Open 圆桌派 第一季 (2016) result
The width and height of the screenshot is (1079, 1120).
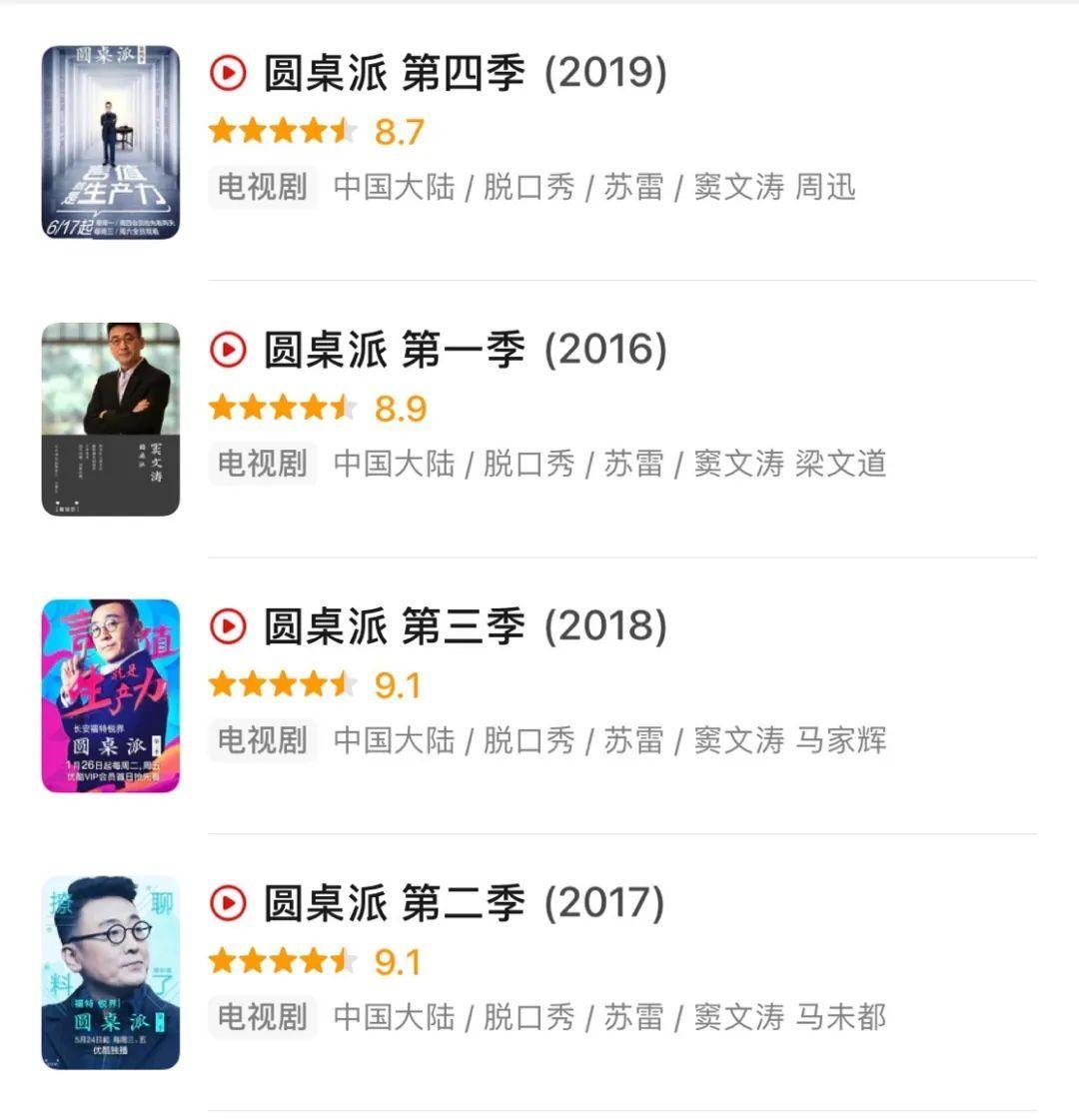[465, 351]
